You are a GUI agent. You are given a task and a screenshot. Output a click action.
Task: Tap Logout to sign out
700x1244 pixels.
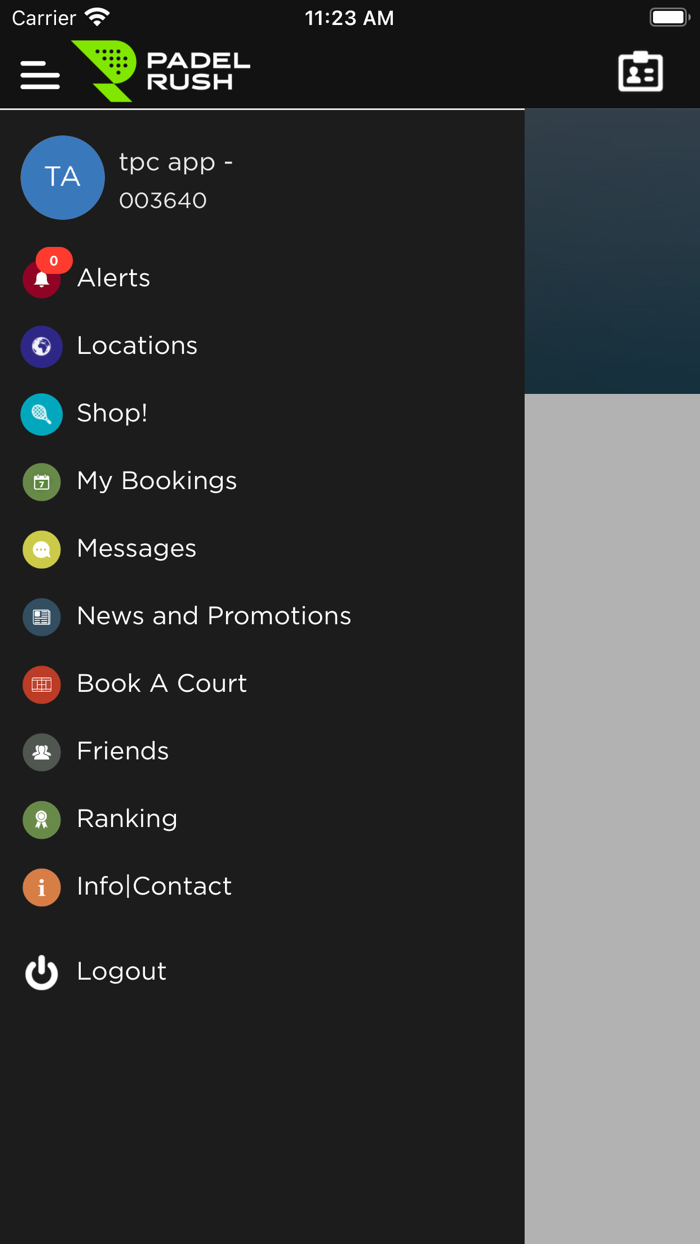point(121,972)
